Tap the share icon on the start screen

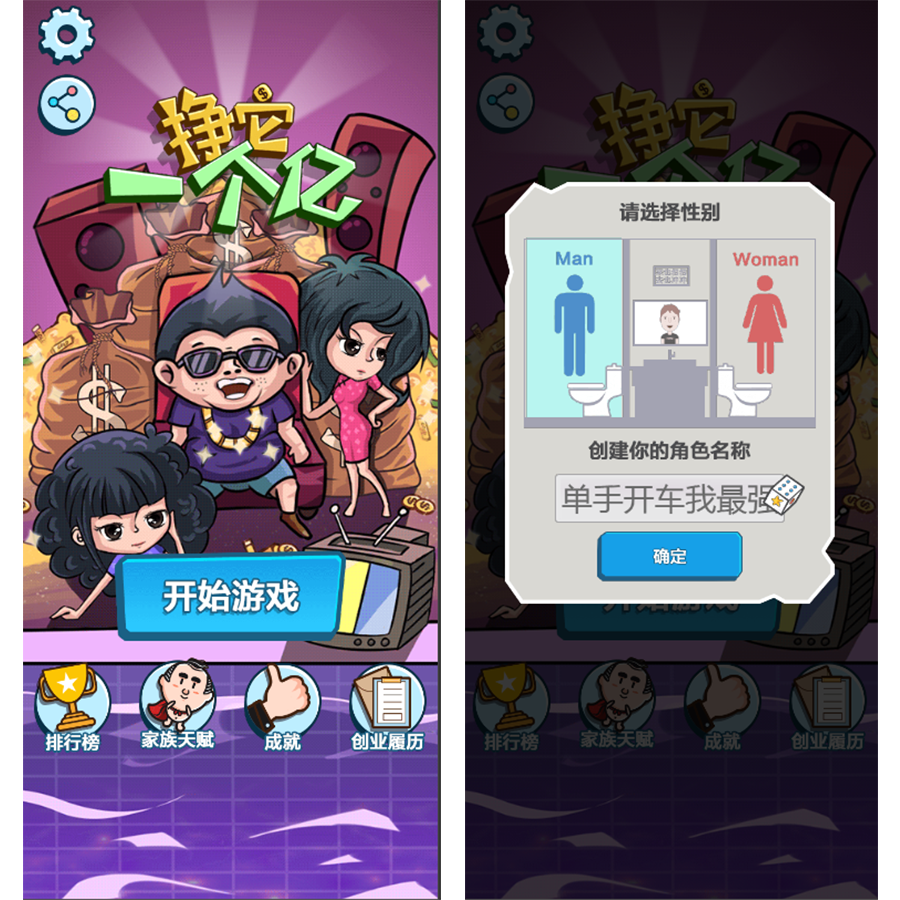[x=67, y=102]
